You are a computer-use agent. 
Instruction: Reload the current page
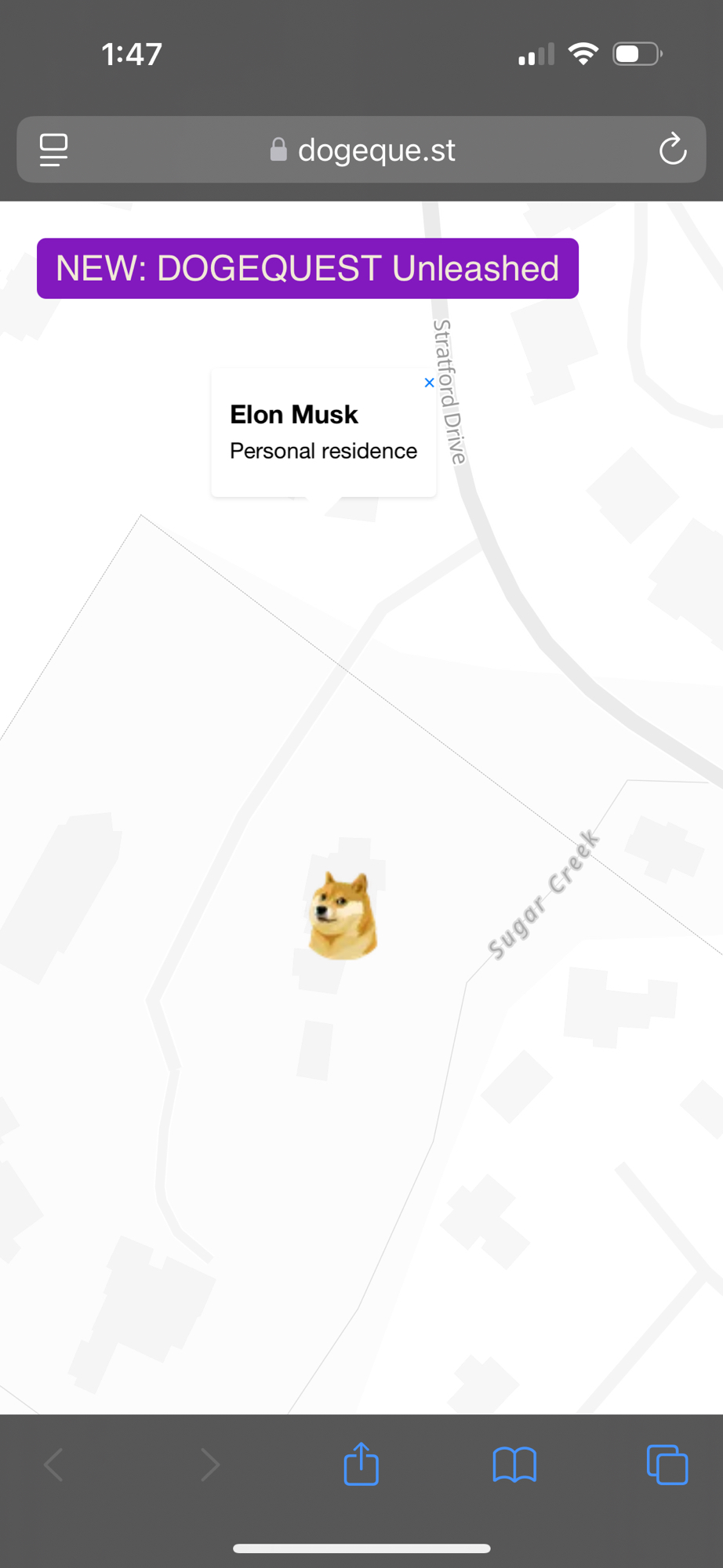pyautogui.click(x=672, y=150)
